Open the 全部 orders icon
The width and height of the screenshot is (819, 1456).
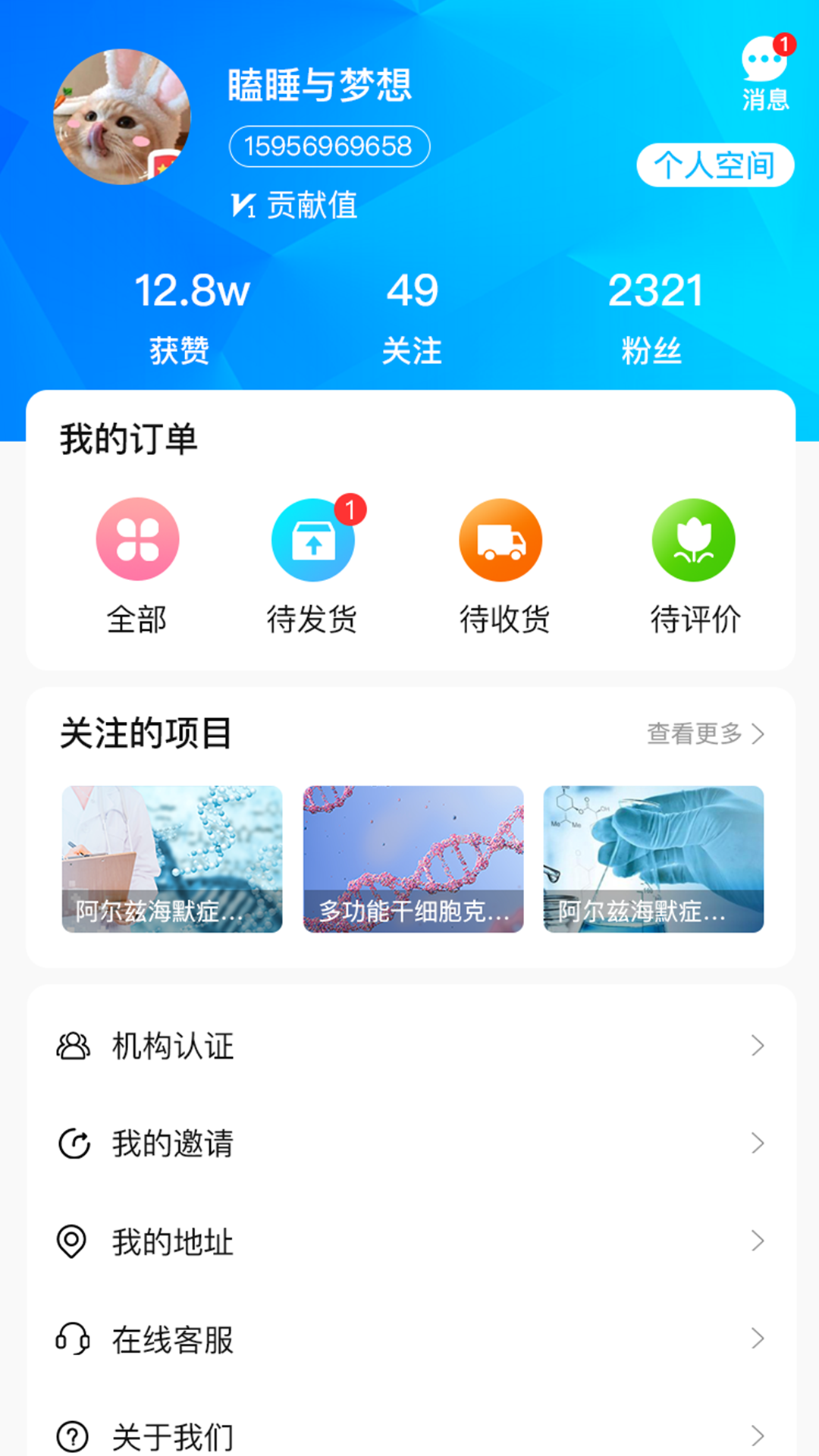(137, 539)
